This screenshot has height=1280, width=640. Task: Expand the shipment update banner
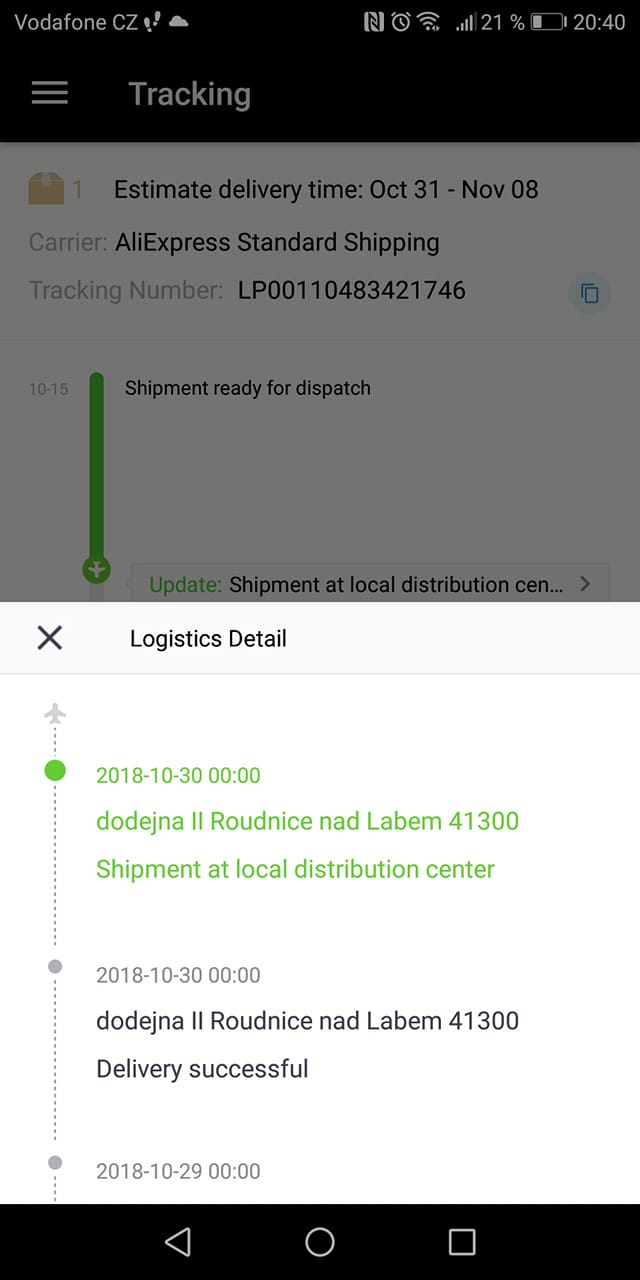tap(370, 584)
